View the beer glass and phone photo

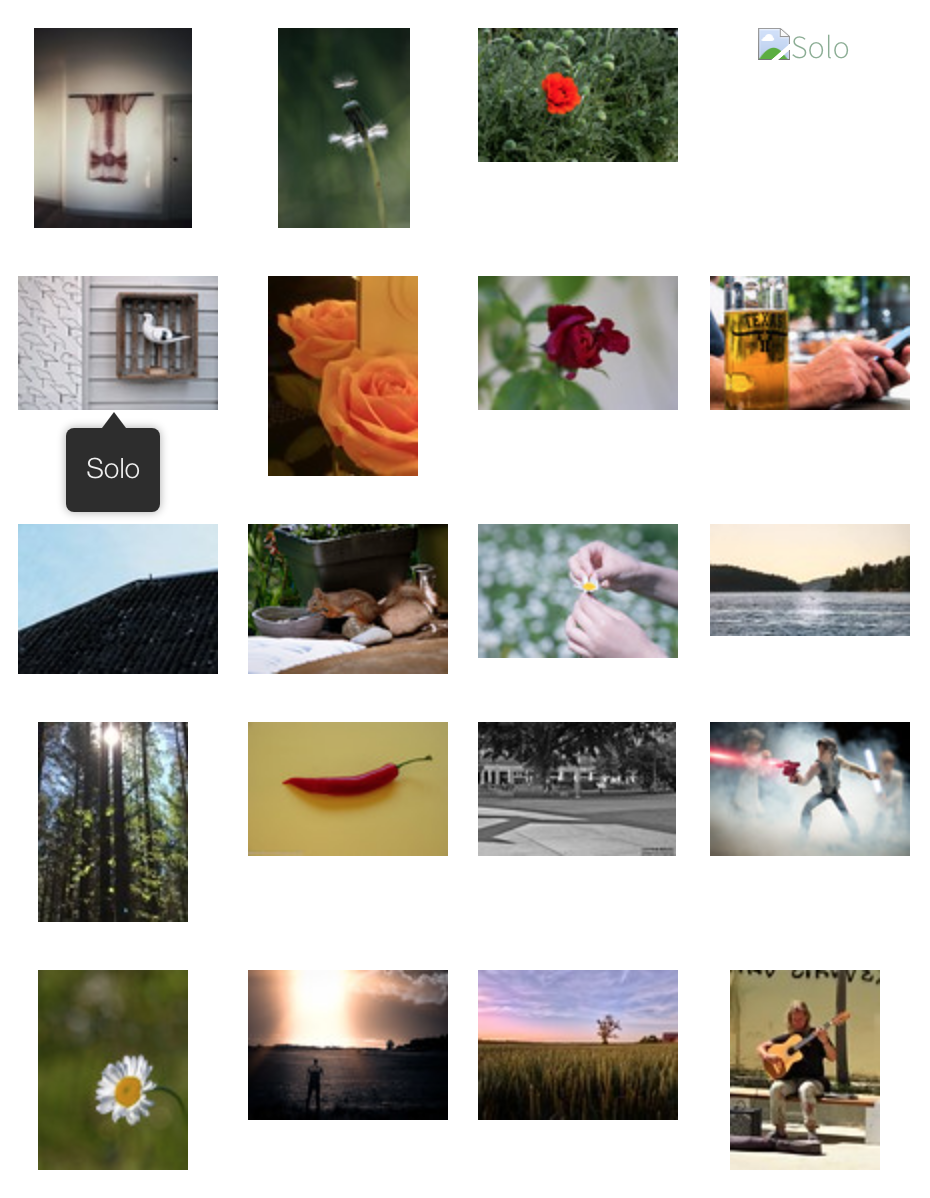(x=809, y=342)
